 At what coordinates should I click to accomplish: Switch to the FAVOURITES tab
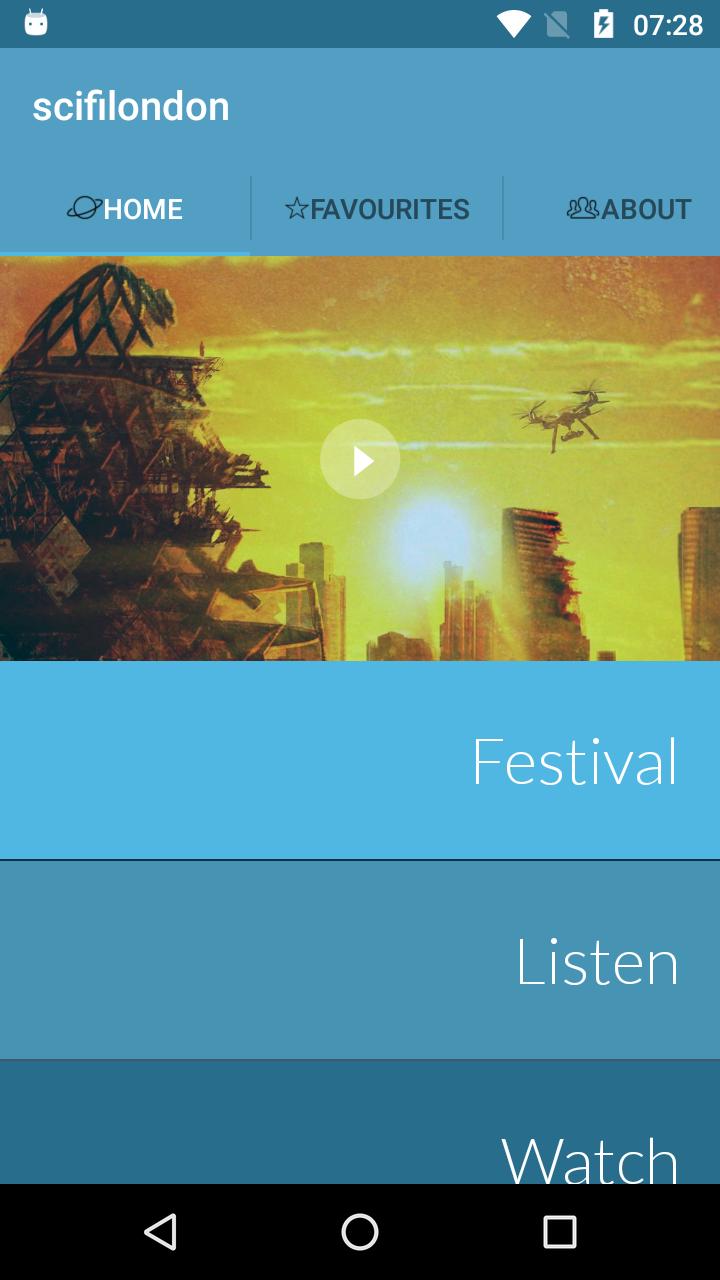tap(377, 209)
